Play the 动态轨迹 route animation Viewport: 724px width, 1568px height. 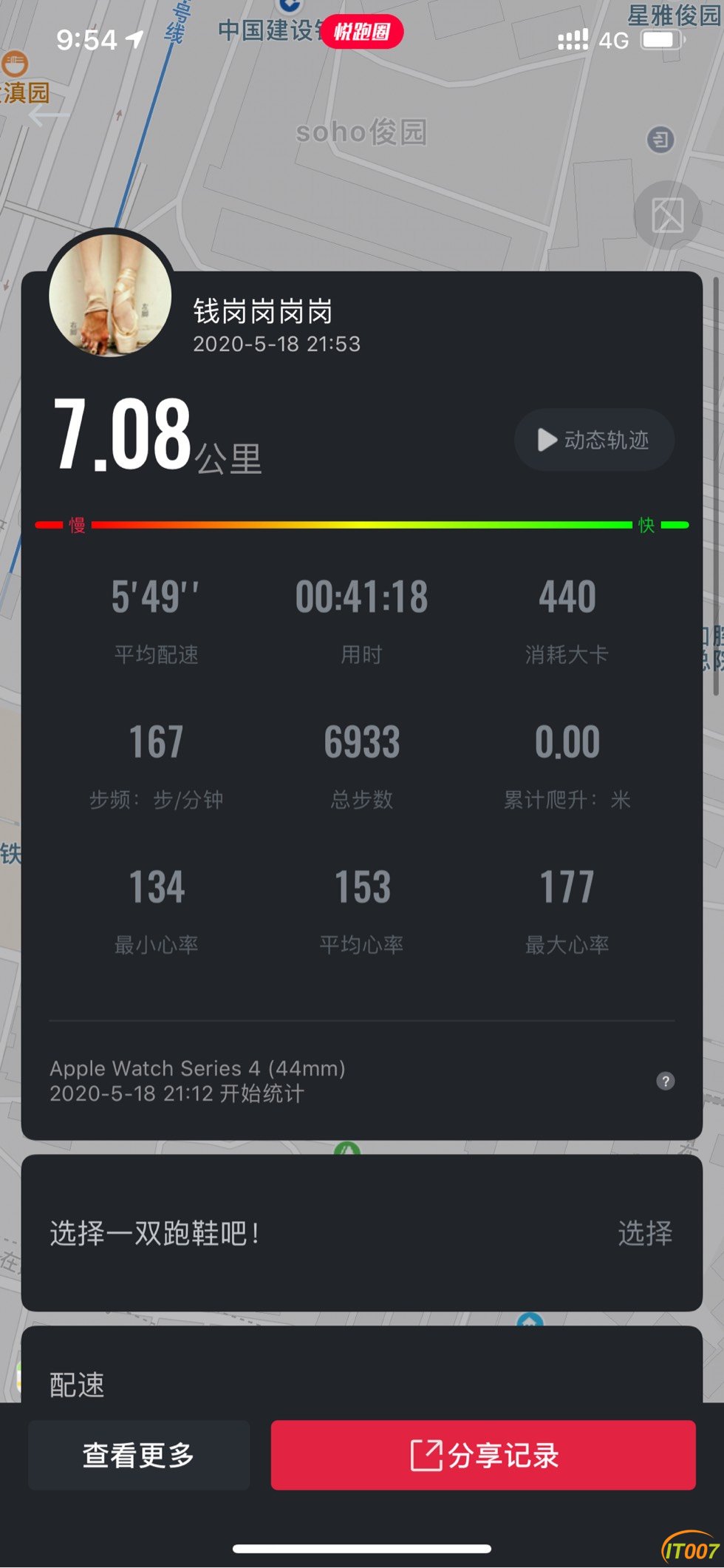point(594,440)
